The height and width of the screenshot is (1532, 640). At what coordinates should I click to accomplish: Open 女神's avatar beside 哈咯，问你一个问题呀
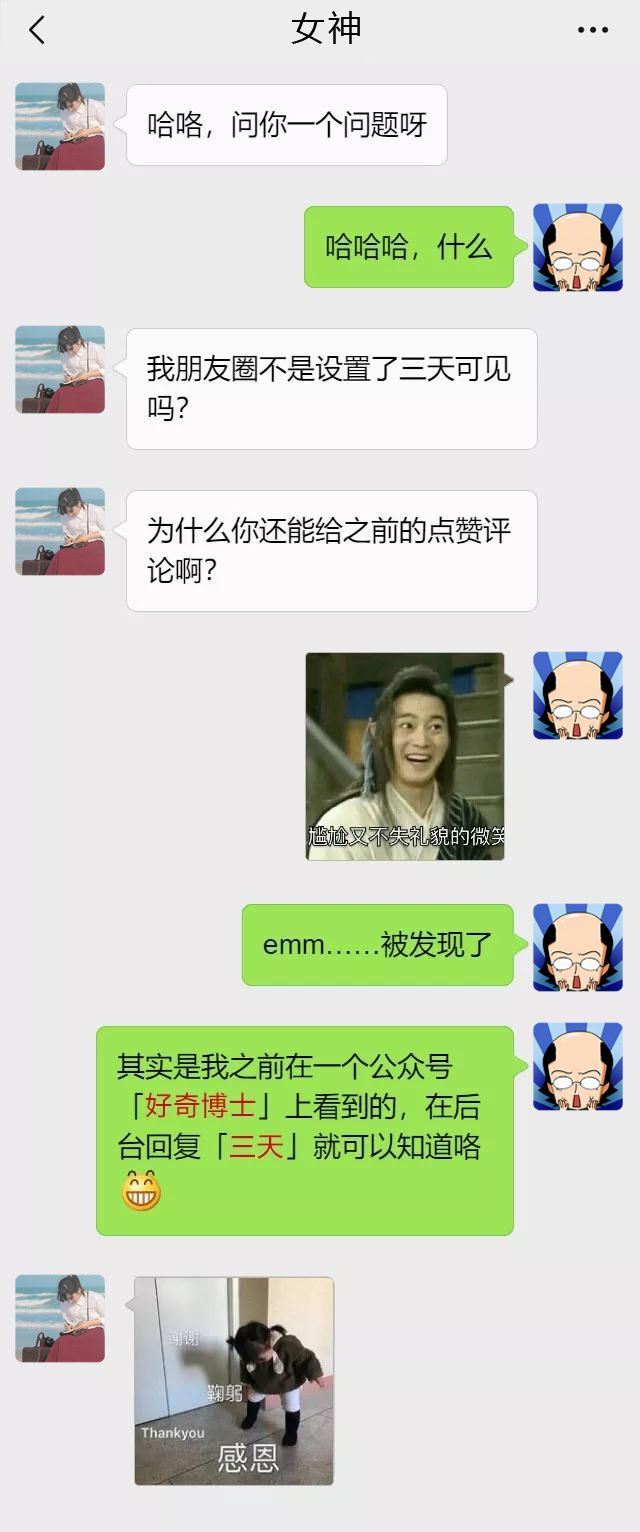60,126
